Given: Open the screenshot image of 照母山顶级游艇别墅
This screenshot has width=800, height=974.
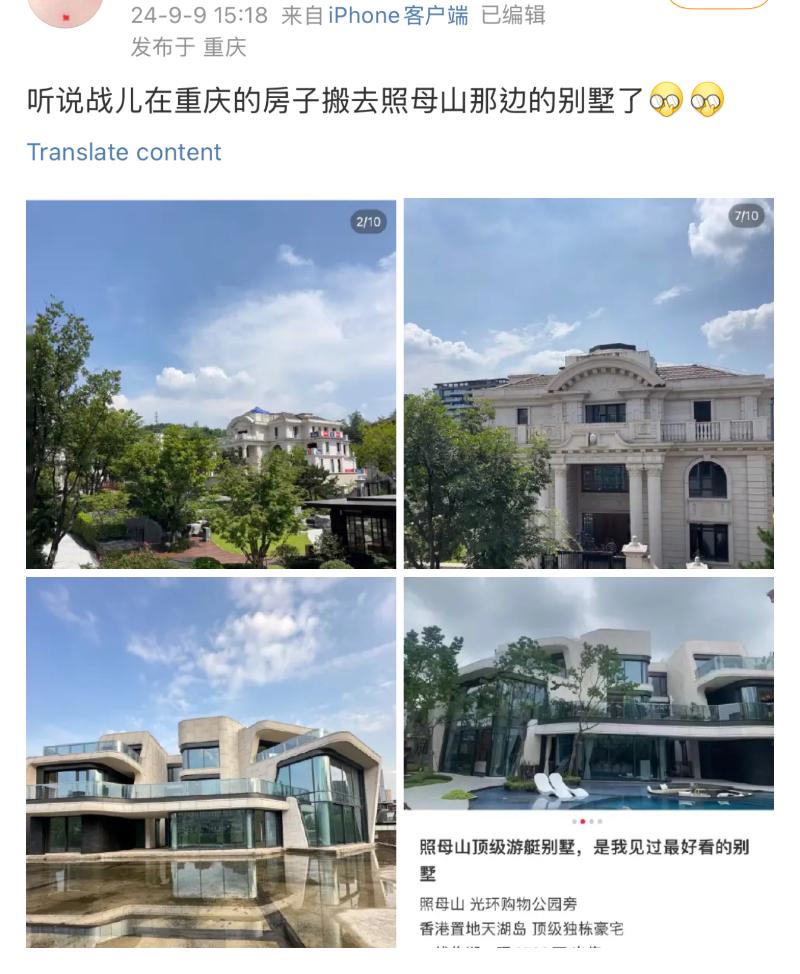Looking at the screenshot, I should (588, 762).
